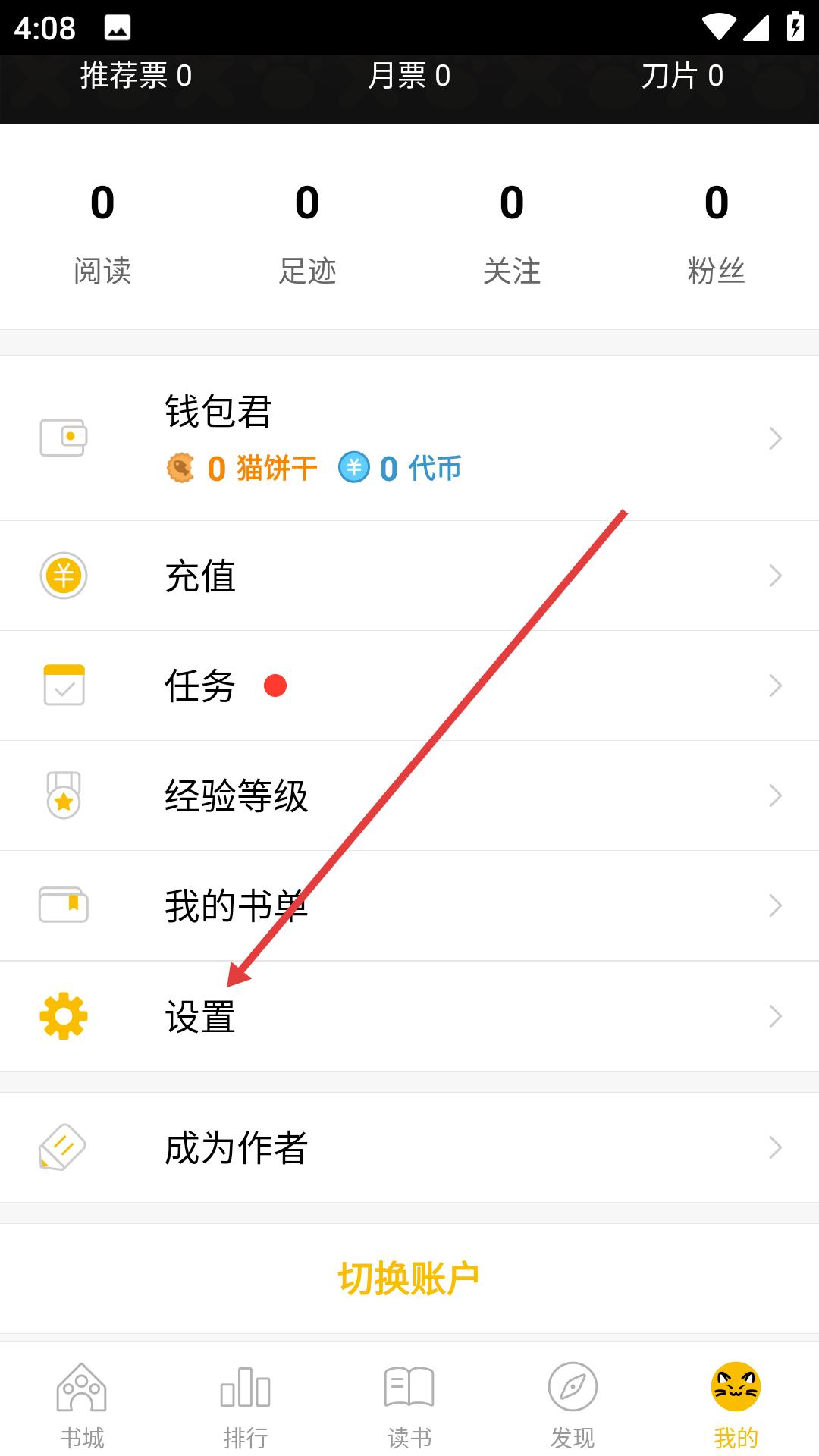Screen dimensions: 819x1456
Task: Switch to the 书城 tab
Action: point(82,1404)
